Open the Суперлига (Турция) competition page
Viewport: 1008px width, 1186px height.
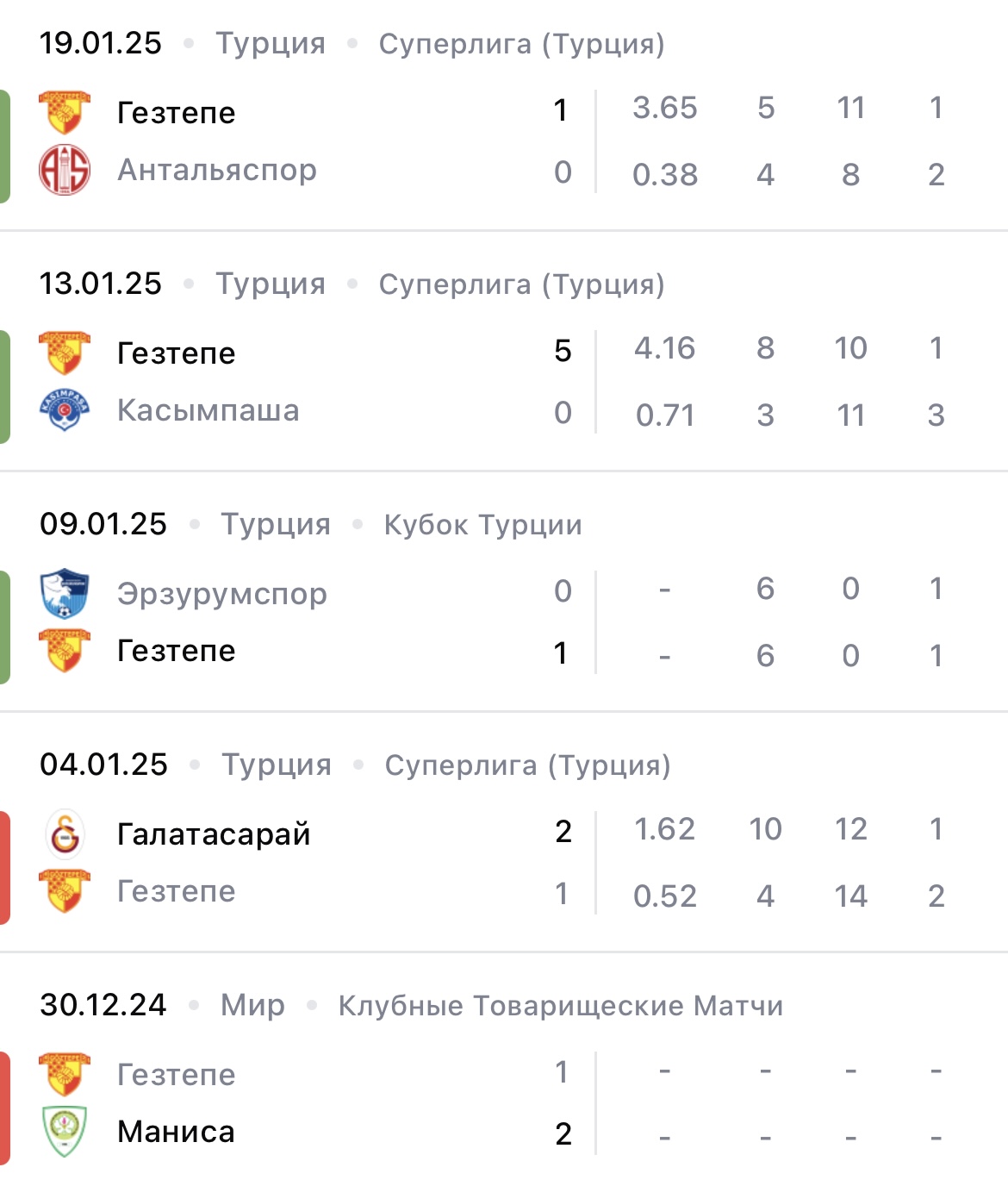pos(521,43)
